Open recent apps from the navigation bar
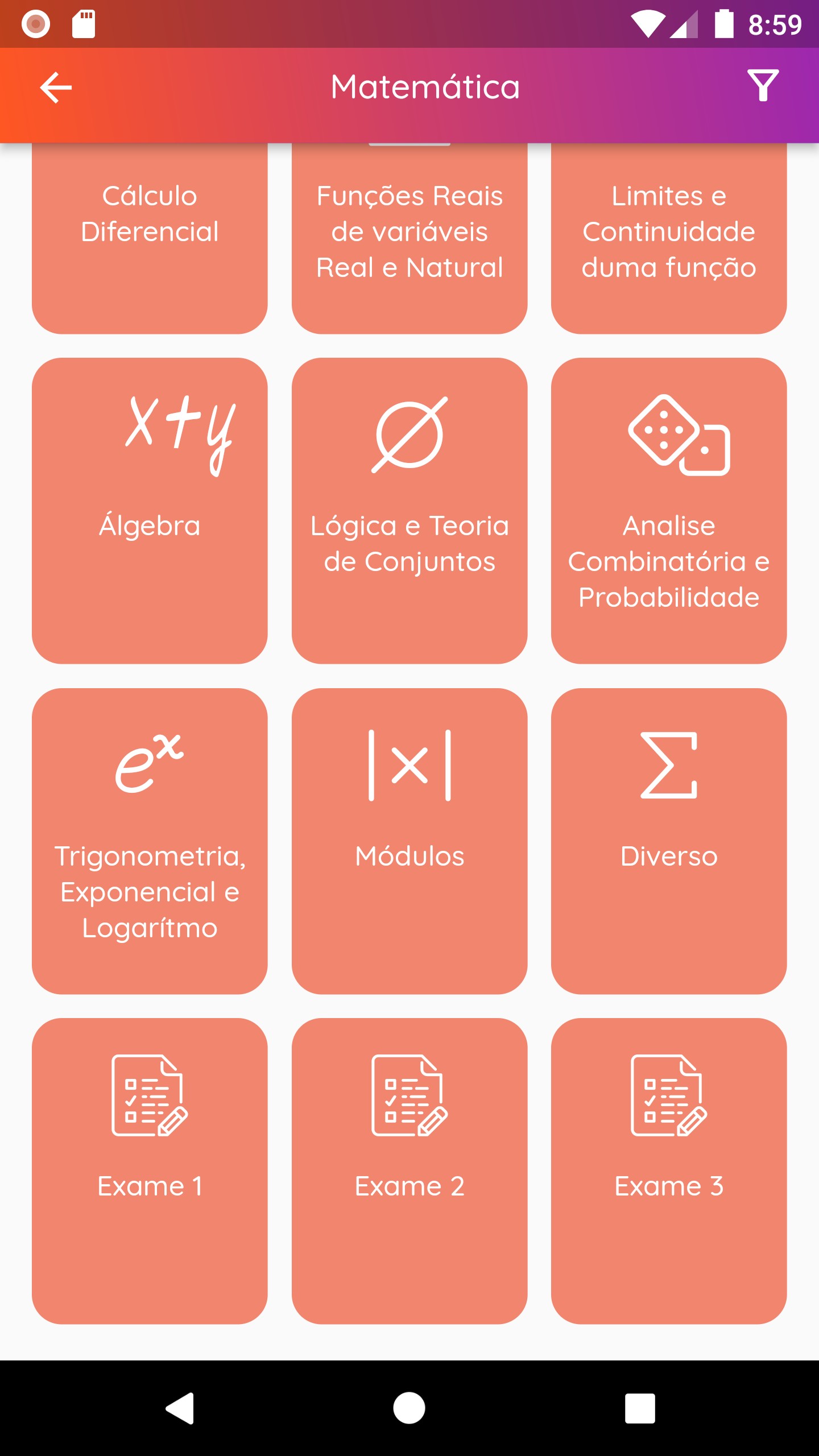 click(x=640, y=1408)
